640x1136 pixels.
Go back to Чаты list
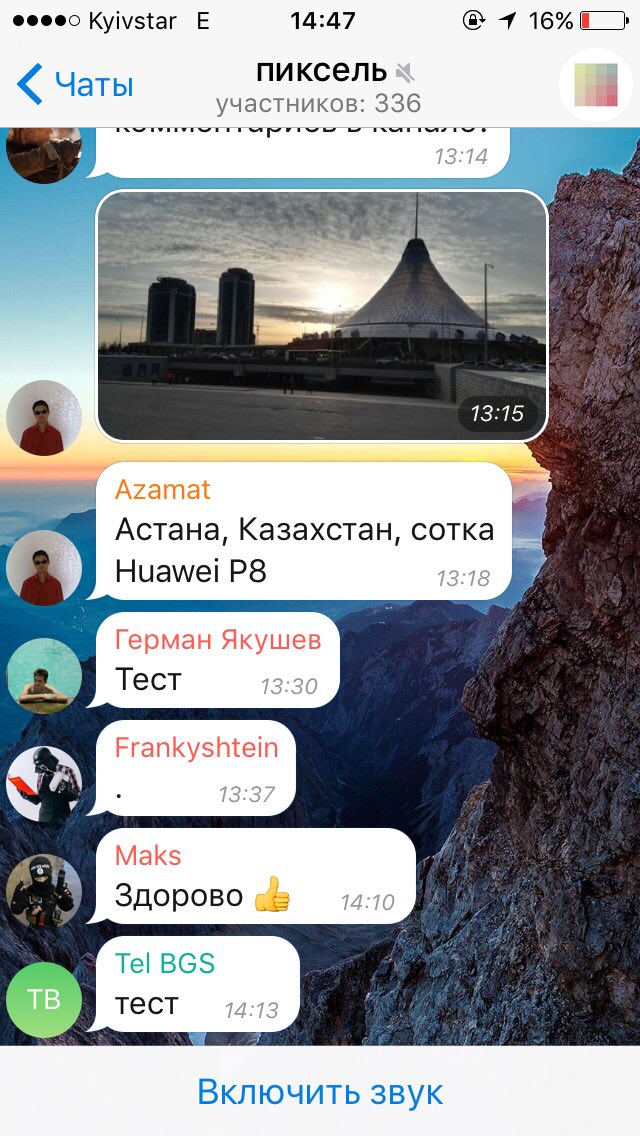(76, 85)
